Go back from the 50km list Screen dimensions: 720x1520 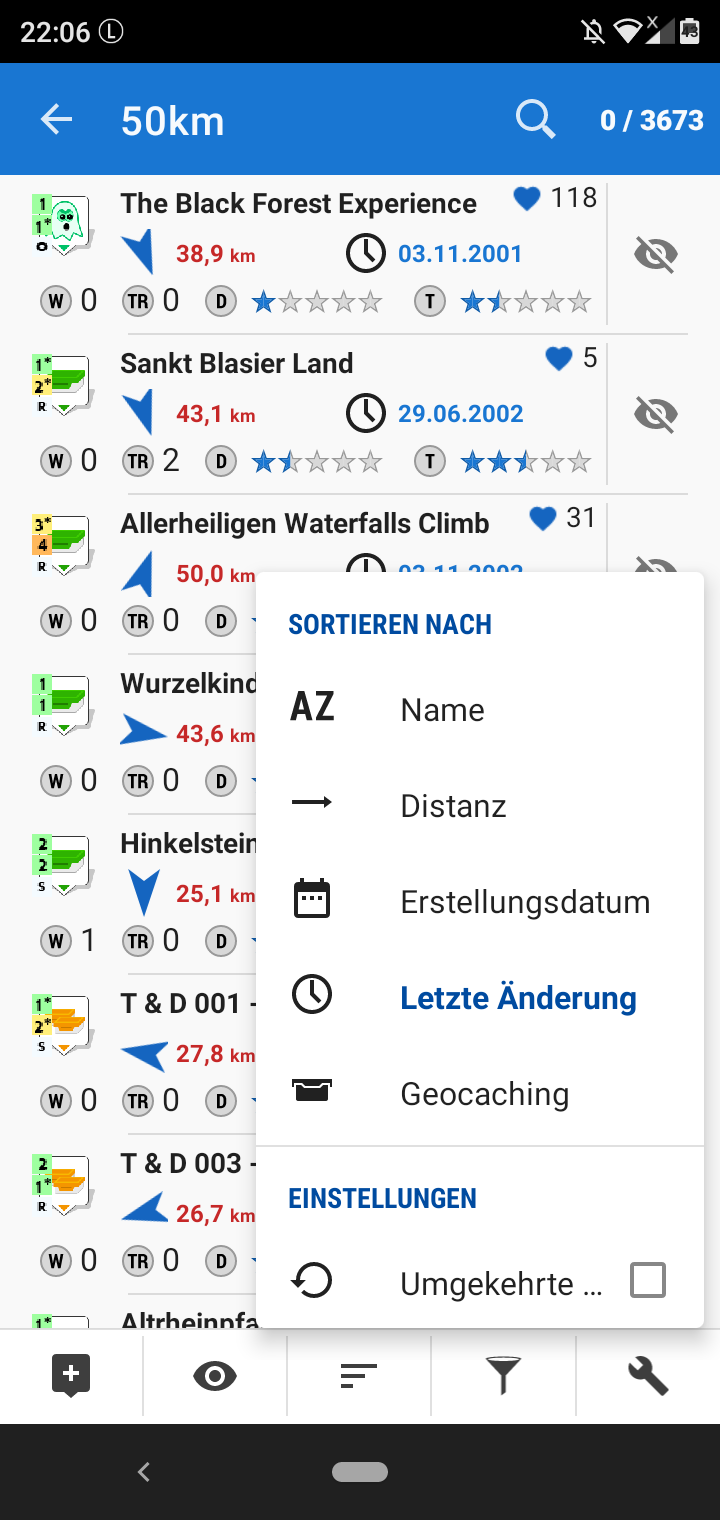pyautogui.click(x=57, y=120)
